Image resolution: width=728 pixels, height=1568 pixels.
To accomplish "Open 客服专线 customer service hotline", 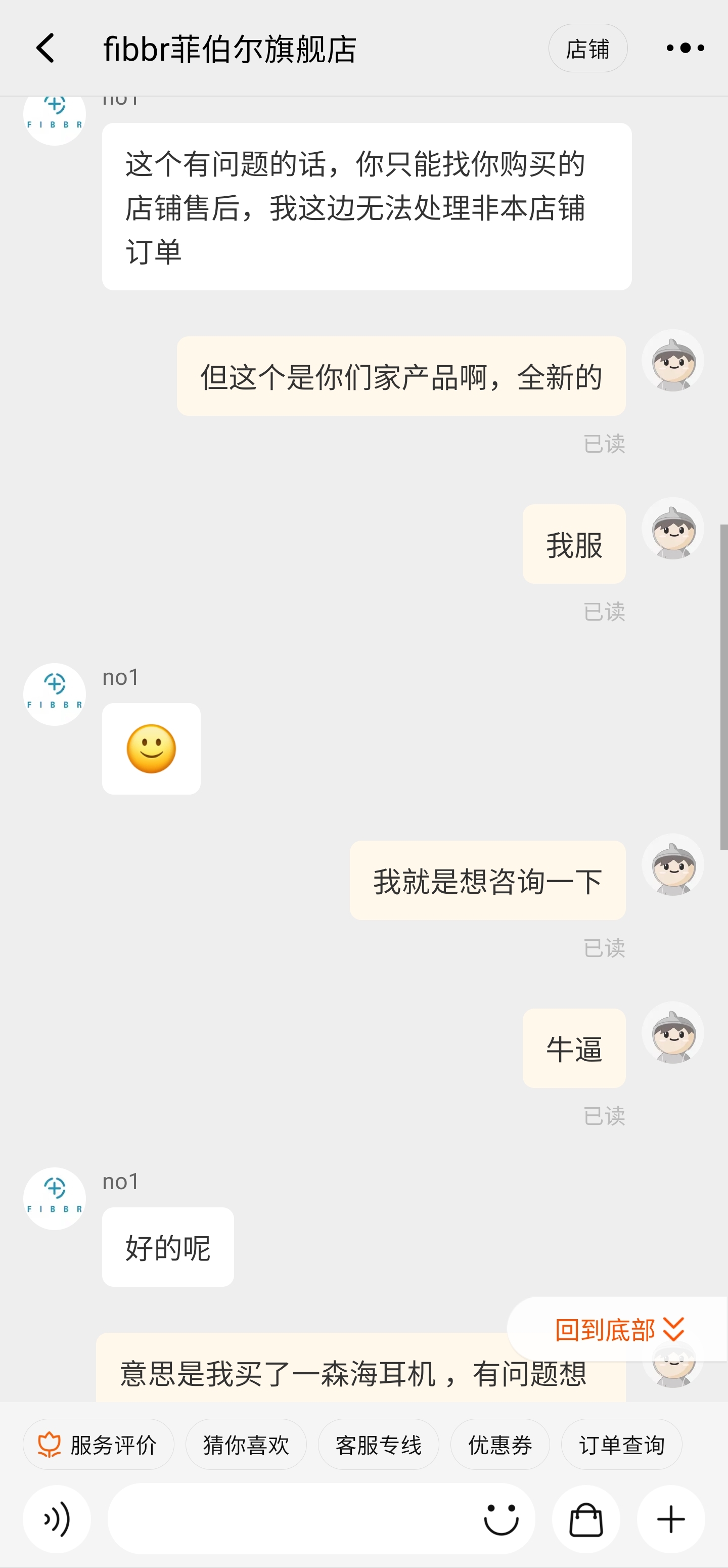I will [x=378, y=1445].
